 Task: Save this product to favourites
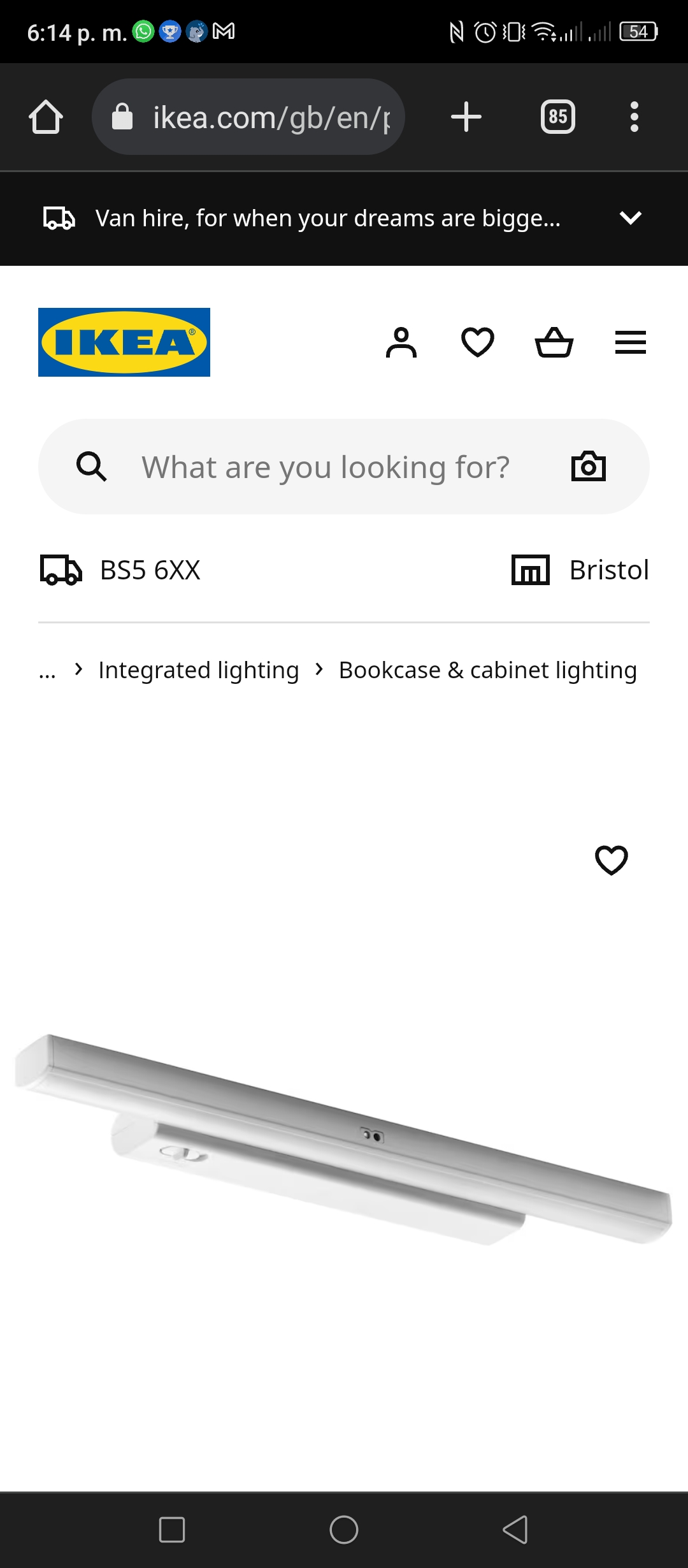click(x=612, y=860)
